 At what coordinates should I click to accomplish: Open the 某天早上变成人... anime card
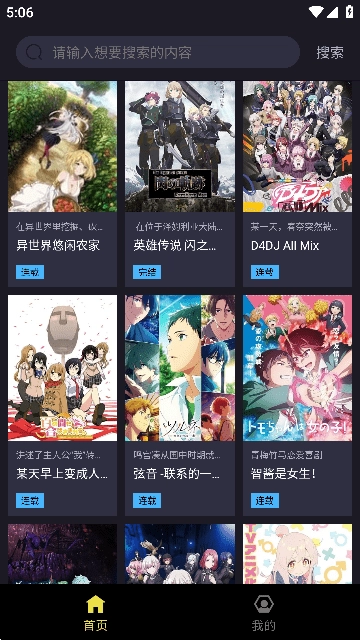click(x=62, y=405)
